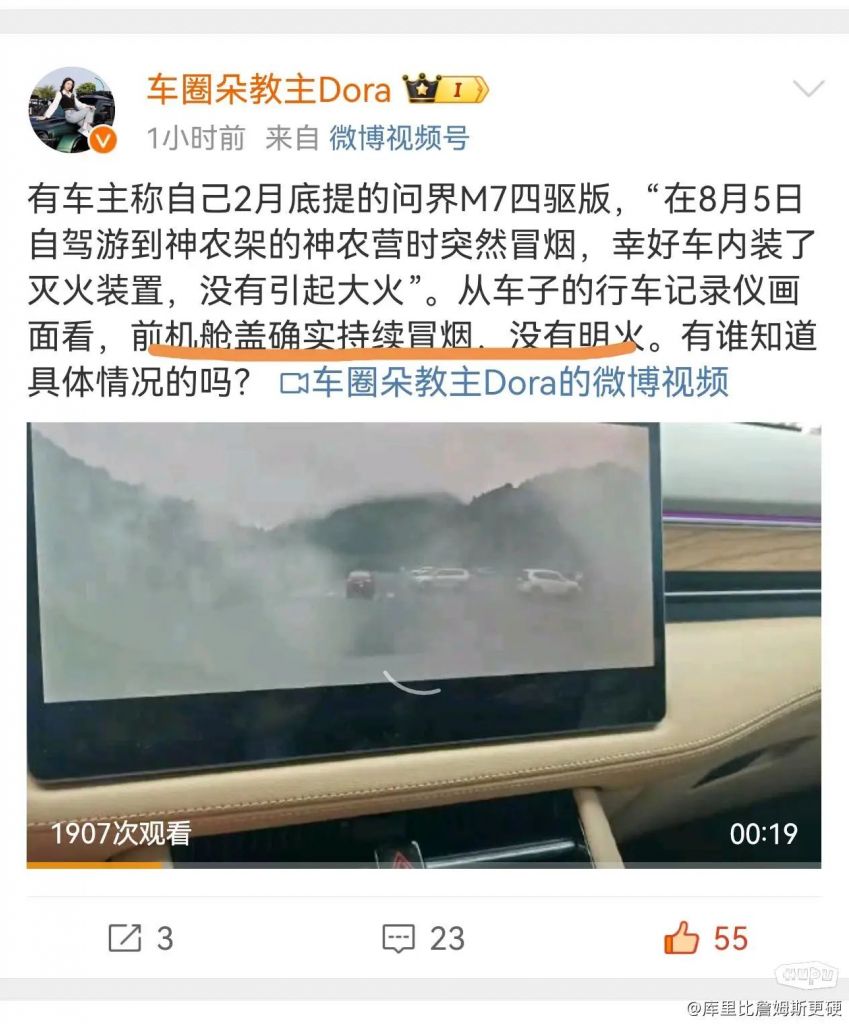The width and height of the screenshot is (849, 1024).
Task: Like the post with 55 likes
Action: (706, 938)
